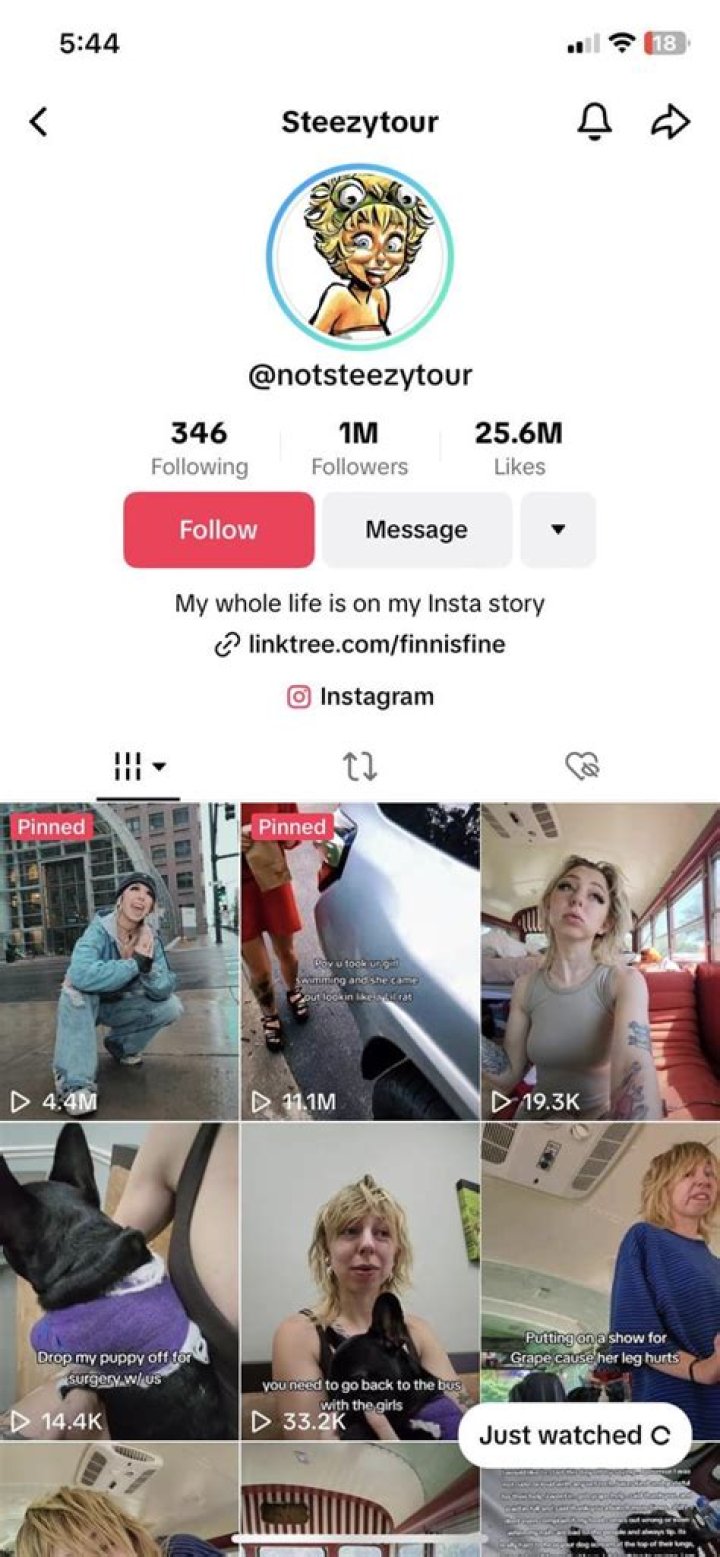Open the notifications bell for Steezytour

point(594,122)
